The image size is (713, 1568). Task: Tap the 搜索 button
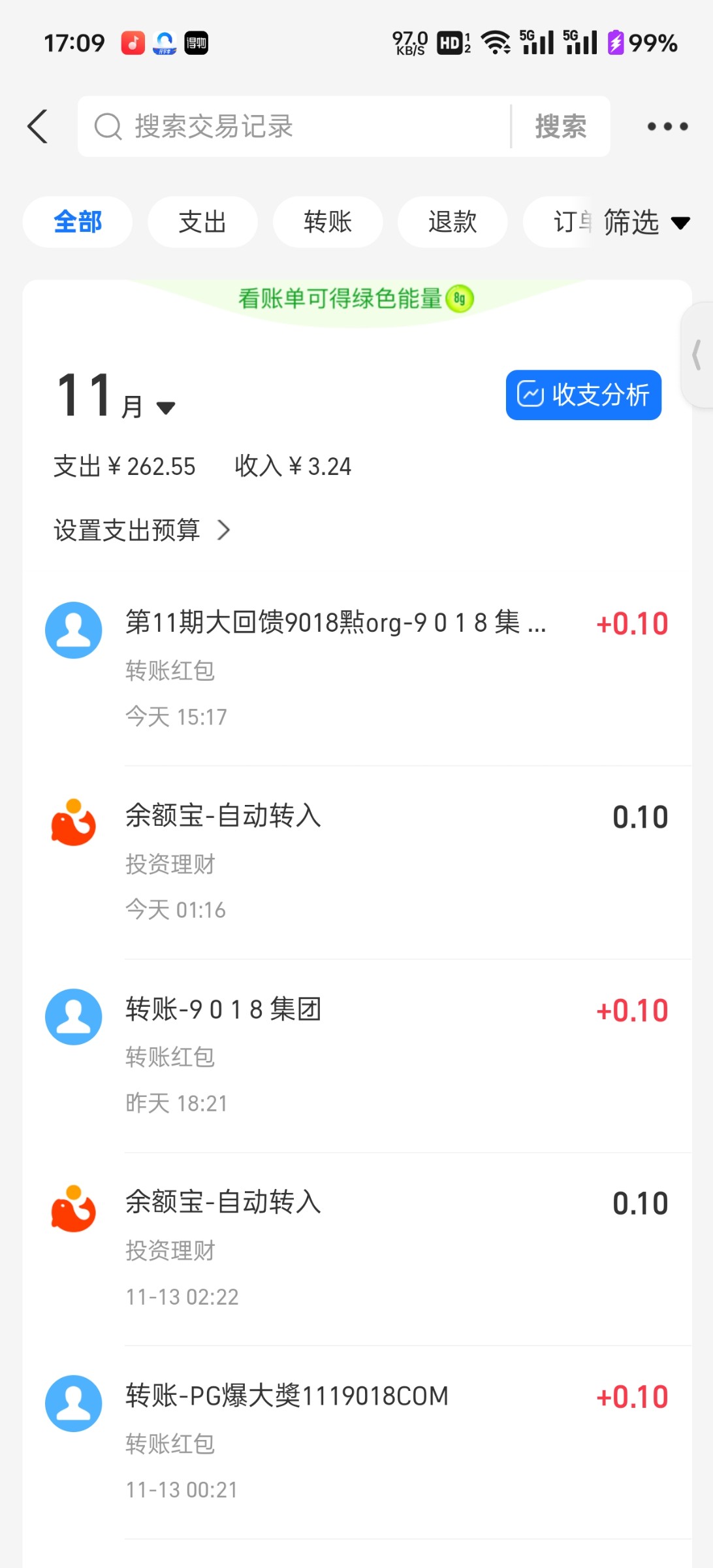[x=561, y=126]
